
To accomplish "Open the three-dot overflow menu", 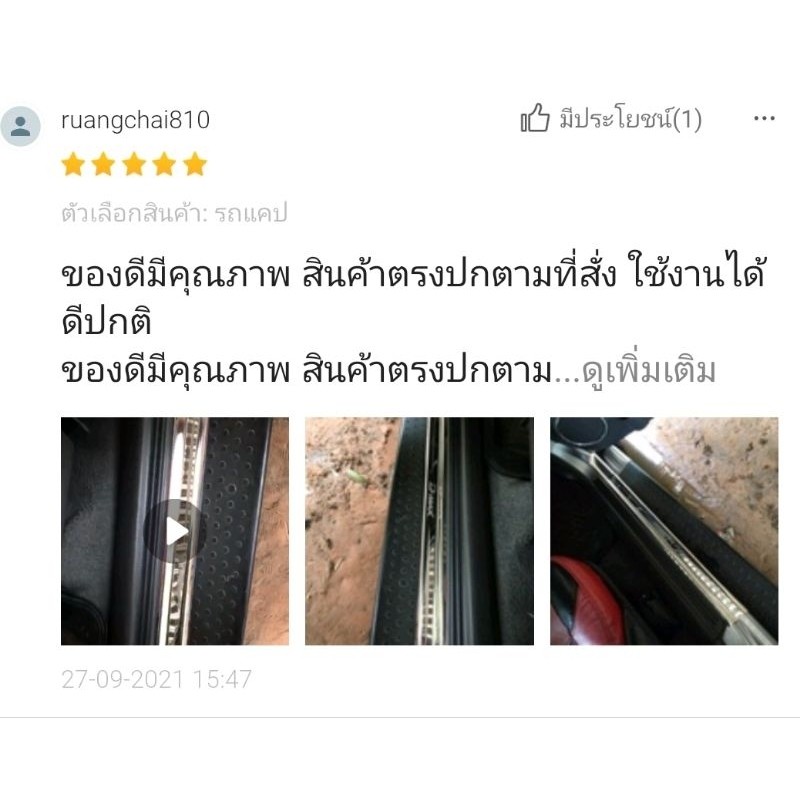I will tap(764, 118).
